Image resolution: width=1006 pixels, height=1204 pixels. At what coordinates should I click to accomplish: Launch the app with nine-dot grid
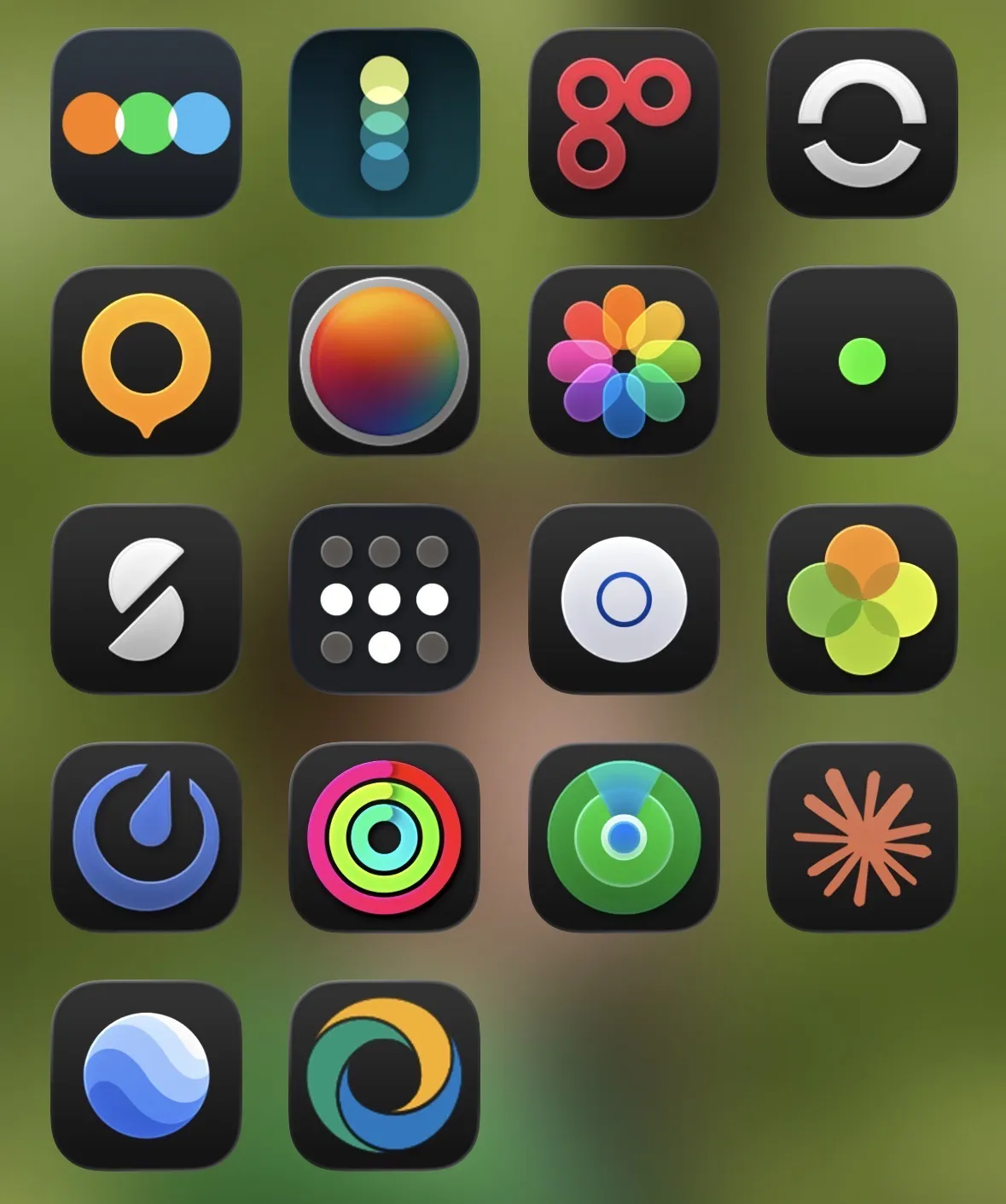tap(384, 600)
